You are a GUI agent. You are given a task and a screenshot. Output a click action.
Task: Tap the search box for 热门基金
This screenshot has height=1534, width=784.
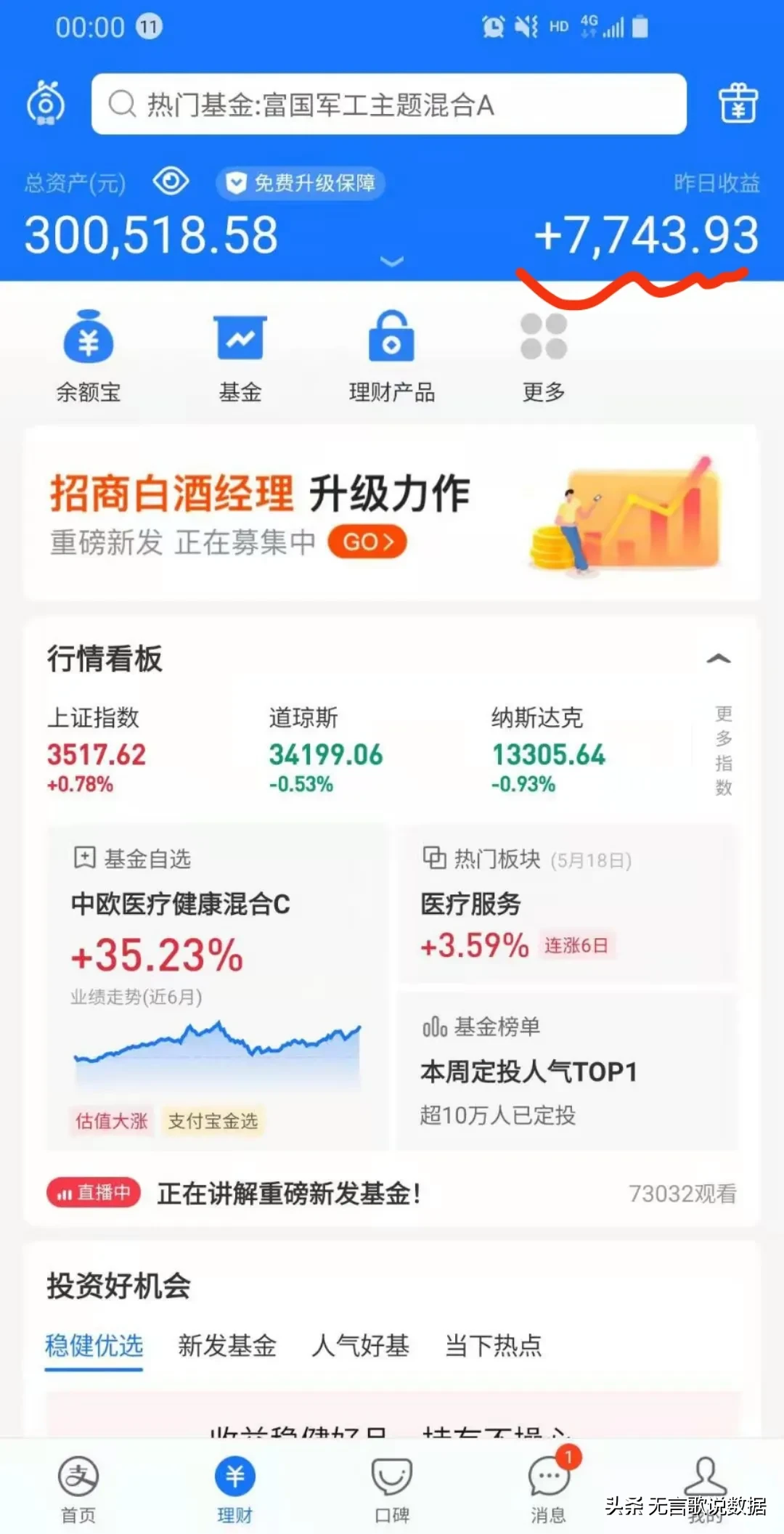click(388, 105)
